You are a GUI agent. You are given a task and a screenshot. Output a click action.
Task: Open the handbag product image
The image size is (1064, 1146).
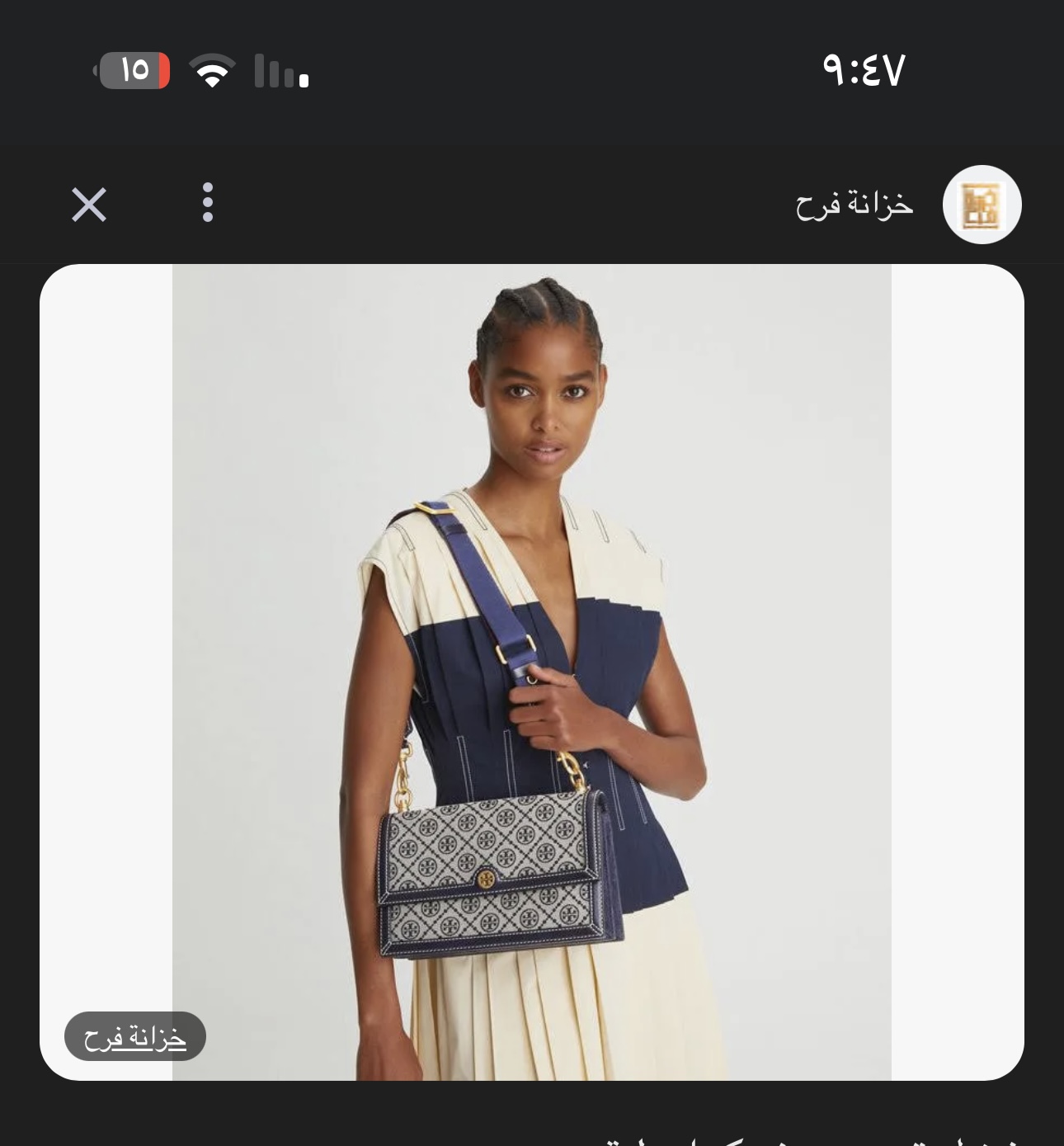(x=531, y=672)
